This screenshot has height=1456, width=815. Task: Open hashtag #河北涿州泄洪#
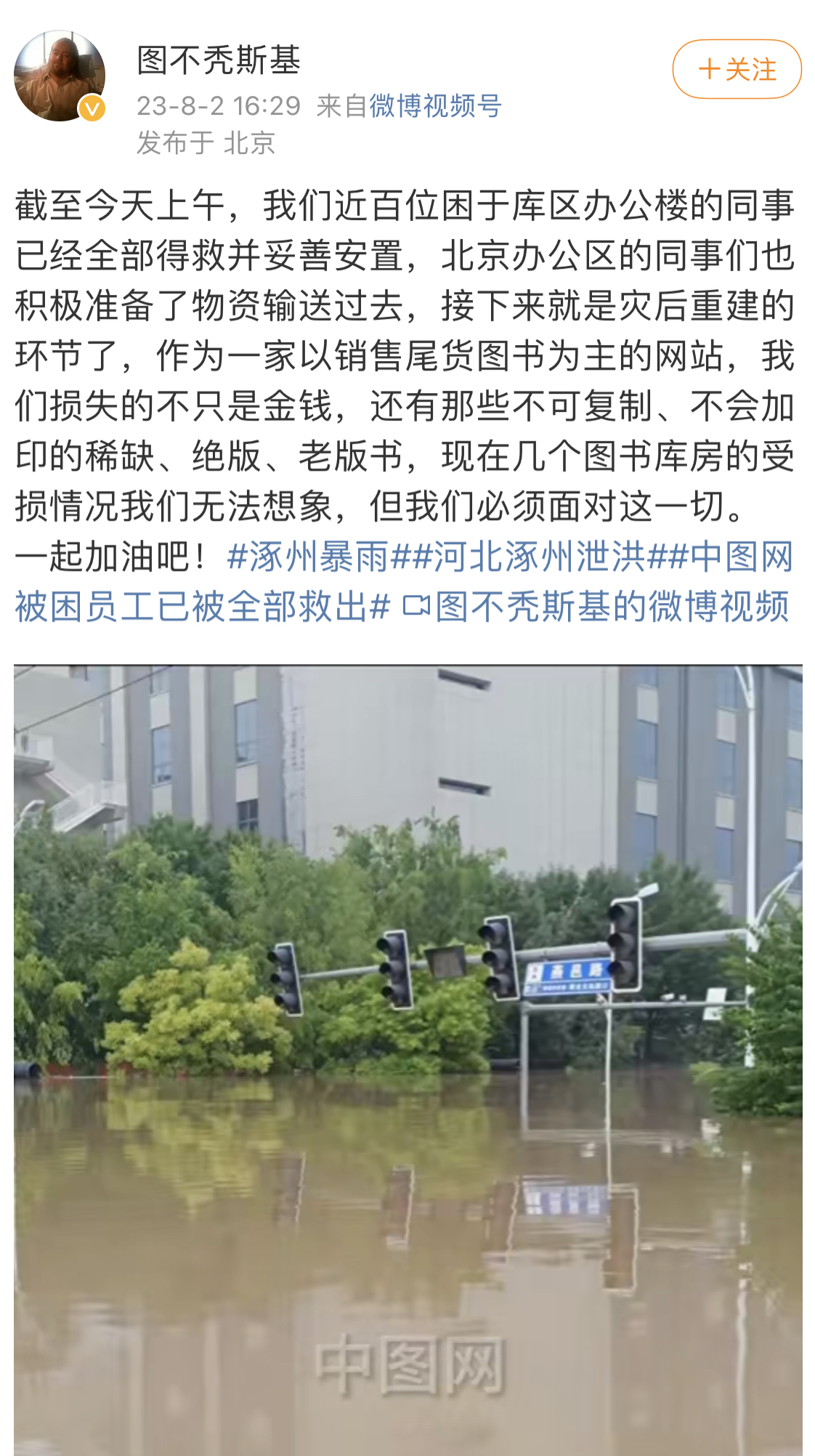point(538,557)
